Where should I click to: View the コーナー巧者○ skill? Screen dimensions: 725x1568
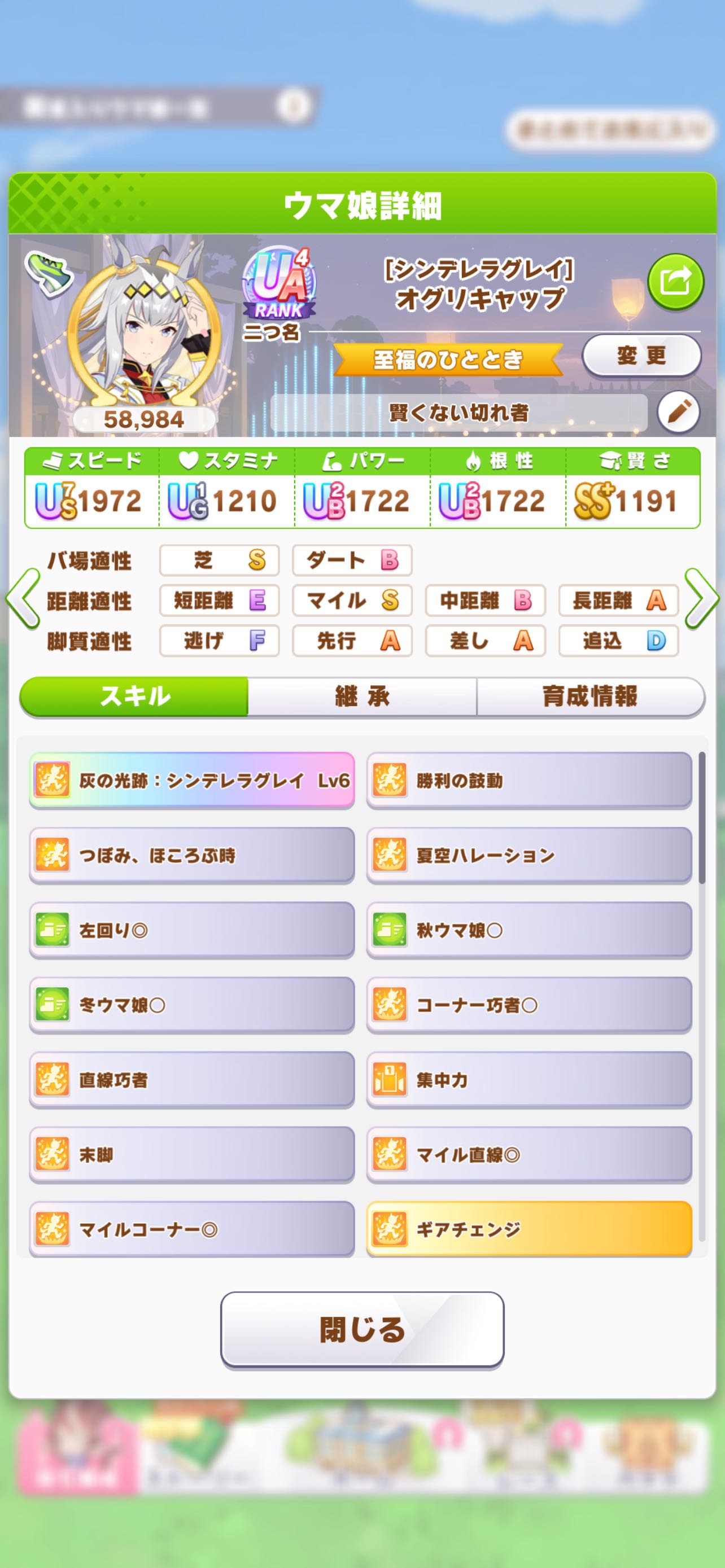[529, 1005]
